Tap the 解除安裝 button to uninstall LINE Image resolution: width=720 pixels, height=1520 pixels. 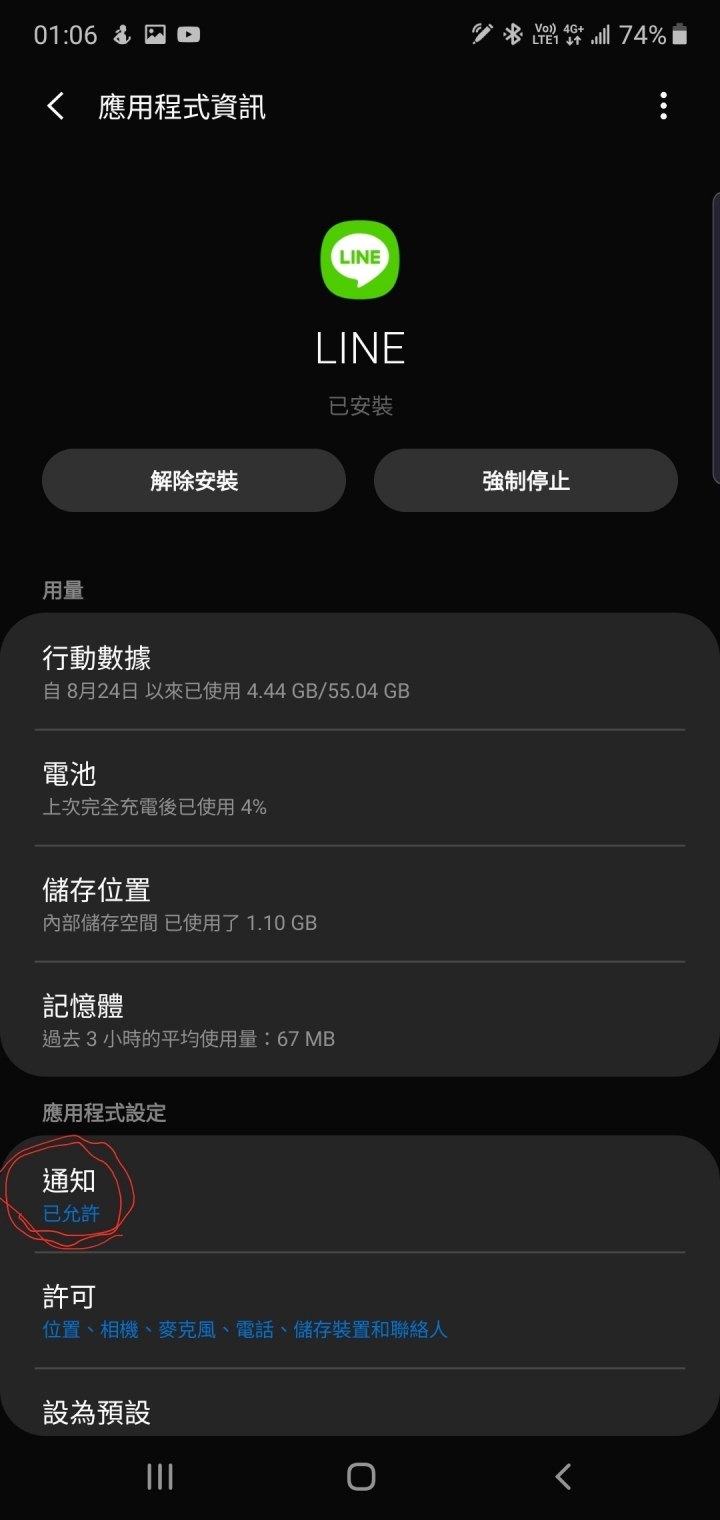pyautogui.click(x=194, y=481)
